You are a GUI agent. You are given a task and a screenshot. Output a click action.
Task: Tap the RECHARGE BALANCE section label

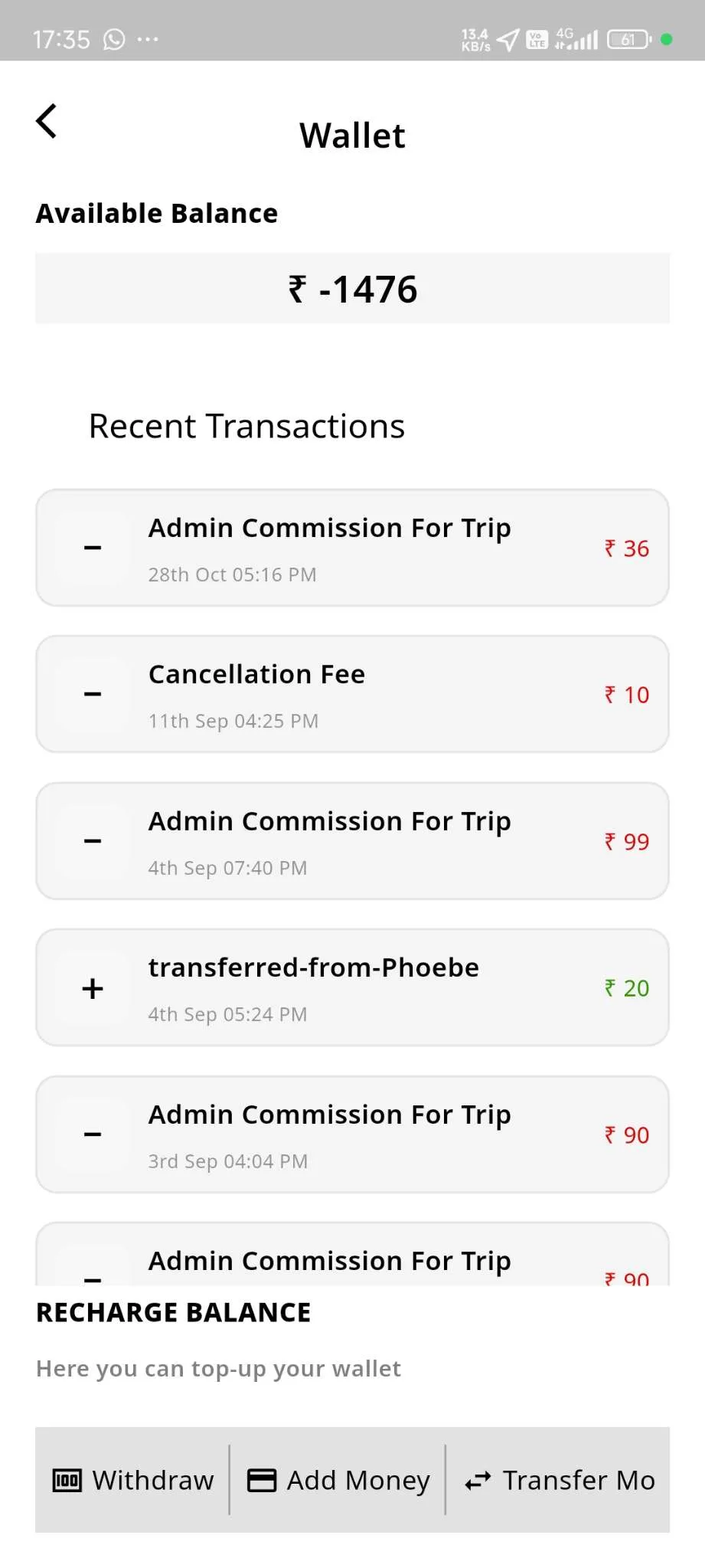point(172,1311)
